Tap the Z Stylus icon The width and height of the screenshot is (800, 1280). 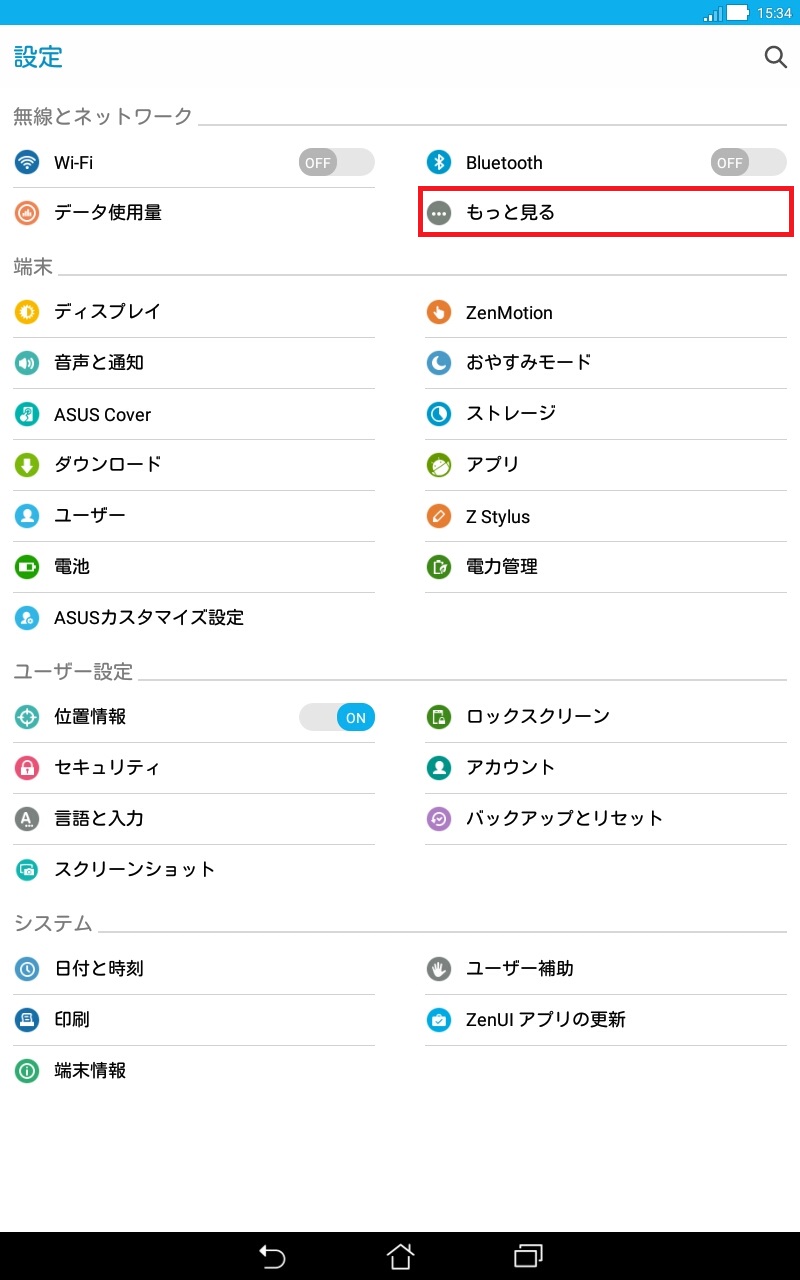click(x=438, y=516)
